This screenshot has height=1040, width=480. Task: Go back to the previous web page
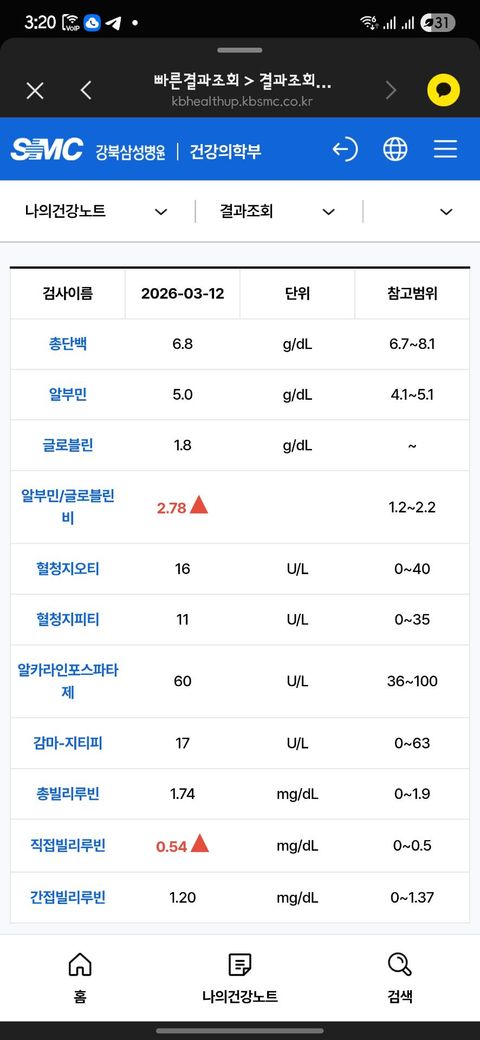pyautogui.click(x=86, y=90)
